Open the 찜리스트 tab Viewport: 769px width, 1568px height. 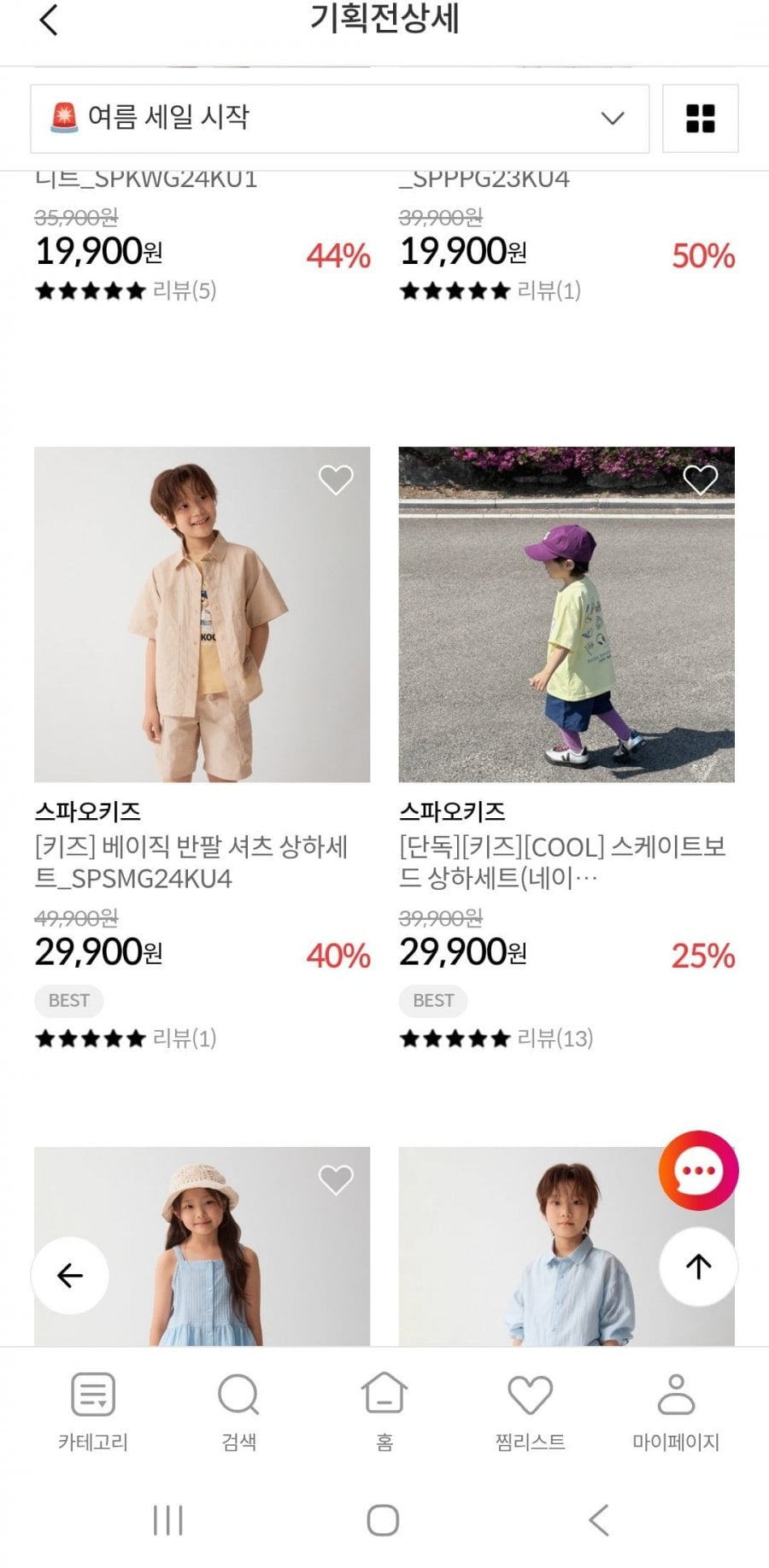click(x=530, y=1412)
